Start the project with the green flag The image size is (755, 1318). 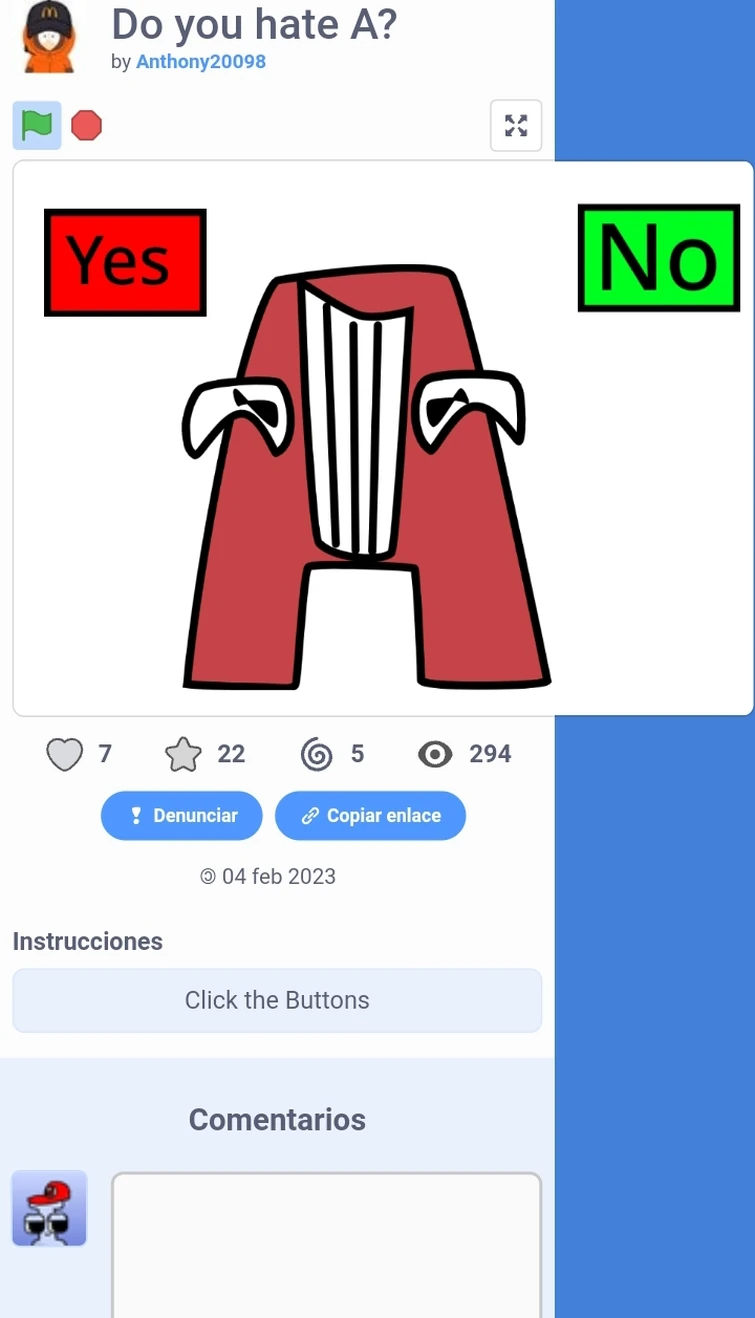tap(37, 126)
